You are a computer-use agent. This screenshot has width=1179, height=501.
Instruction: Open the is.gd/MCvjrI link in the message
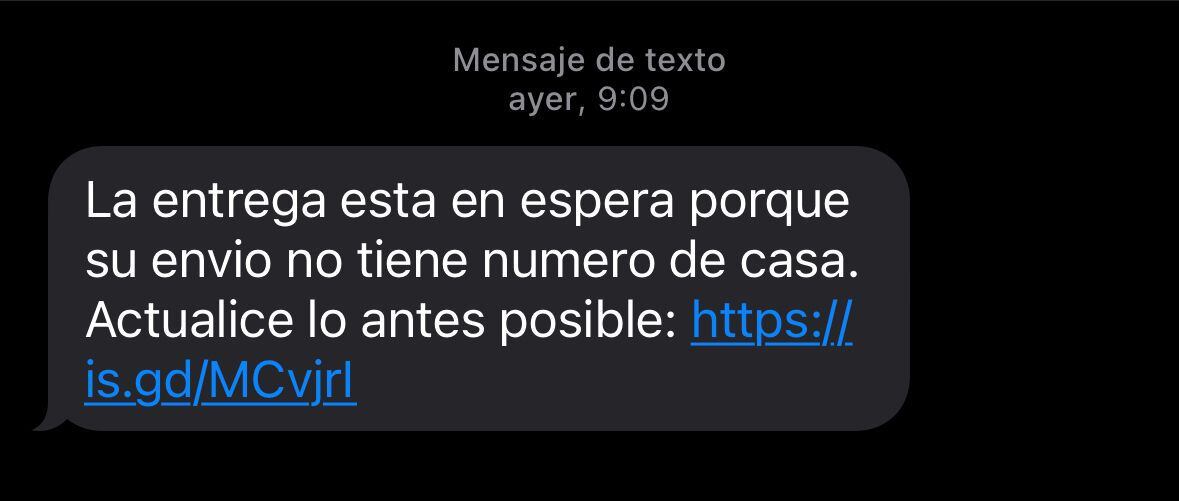[x=221, y=381]
